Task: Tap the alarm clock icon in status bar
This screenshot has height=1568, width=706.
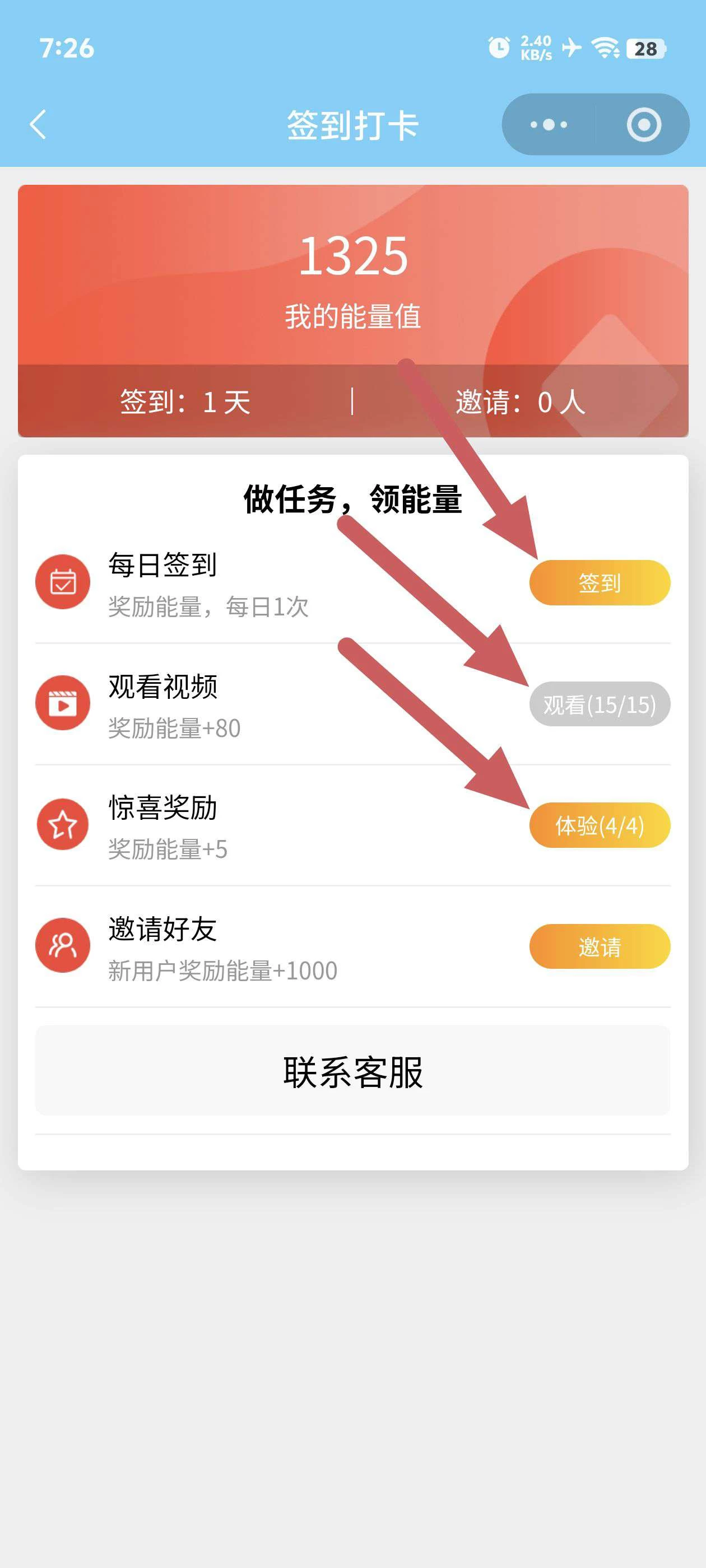Action: pos(499,48)
